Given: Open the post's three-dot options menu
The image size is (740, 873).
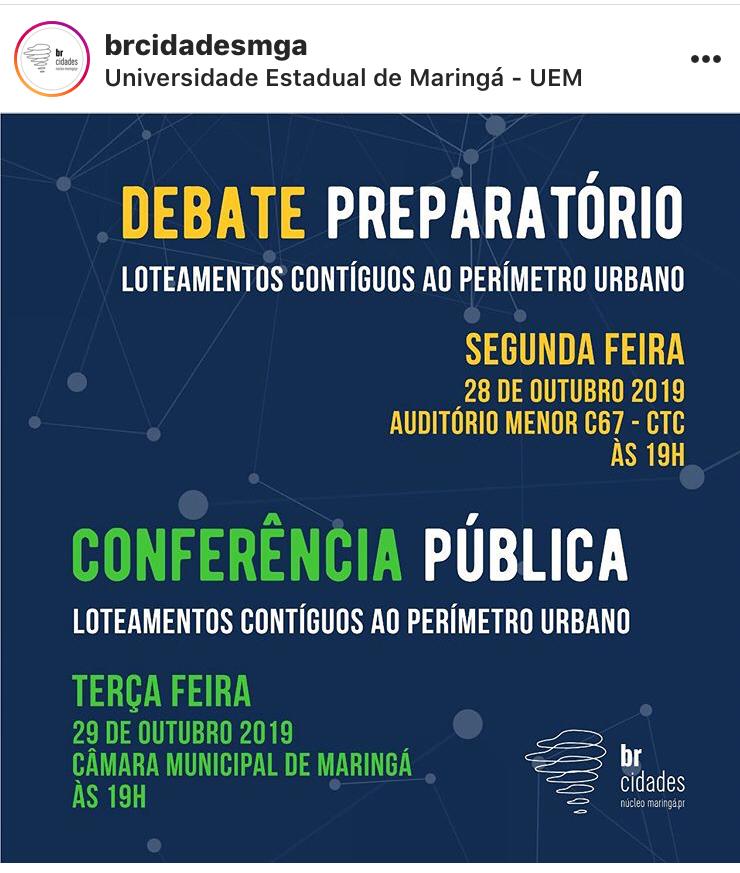Looking at the screenshot, I should coord(705,59).
